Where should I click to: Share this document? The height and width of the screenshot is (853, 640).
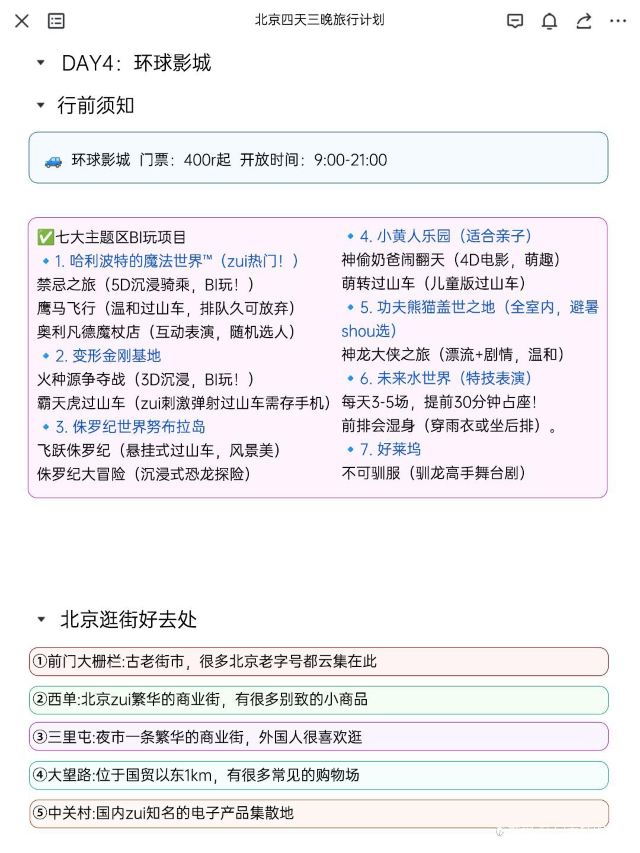[584, 20]
